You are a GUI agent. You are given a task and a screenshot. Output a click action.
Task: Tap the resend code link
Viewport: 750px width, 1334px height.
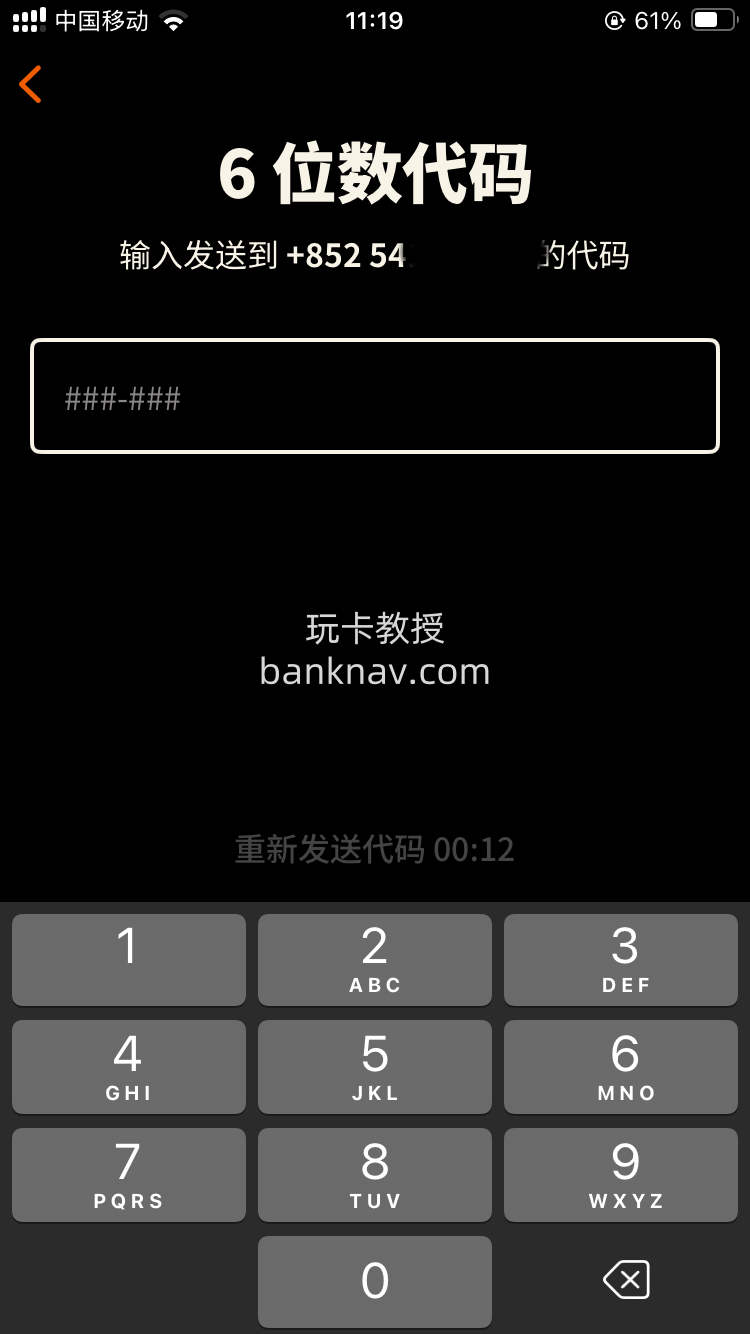[x=374, y=850]
